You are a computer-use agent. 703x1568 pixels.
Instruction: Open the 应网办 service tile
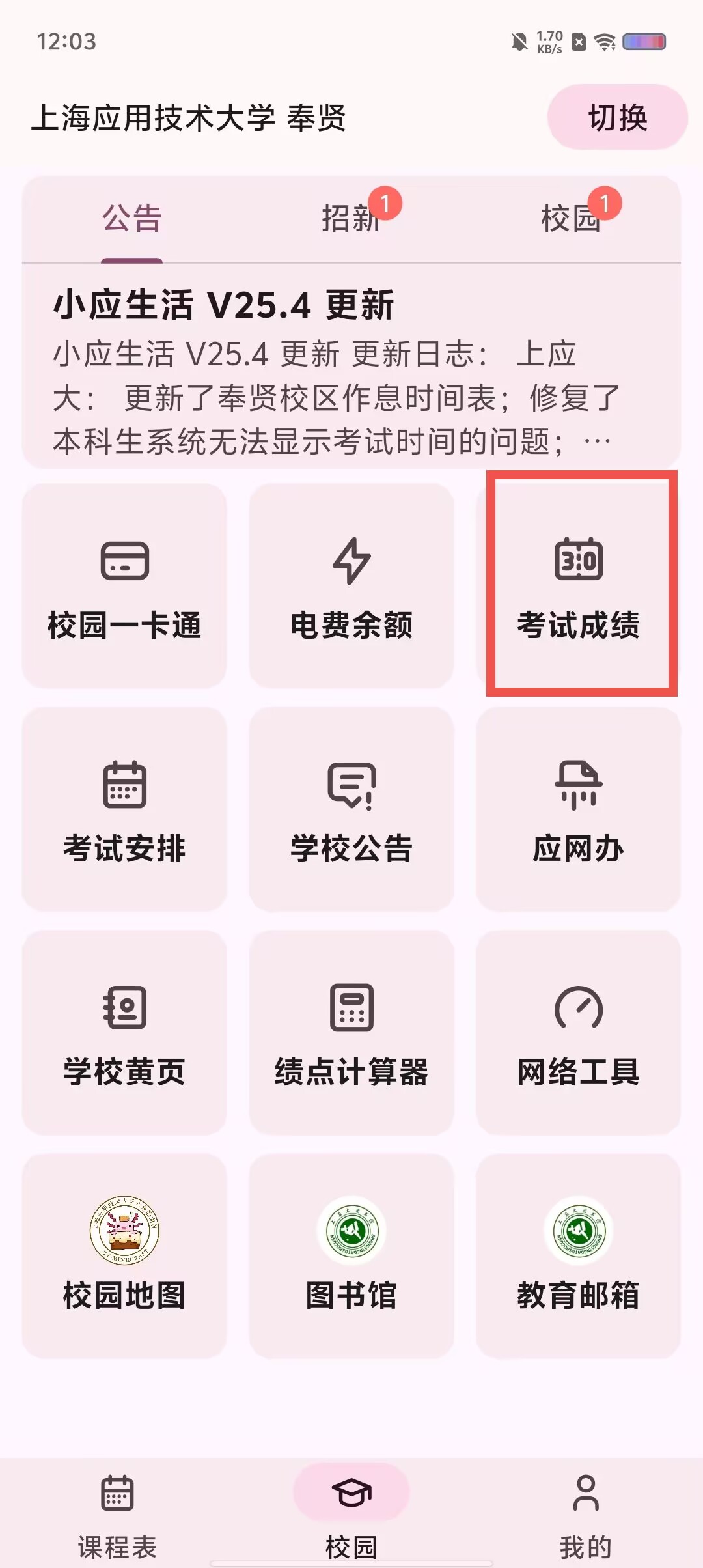tap(579, 809)
